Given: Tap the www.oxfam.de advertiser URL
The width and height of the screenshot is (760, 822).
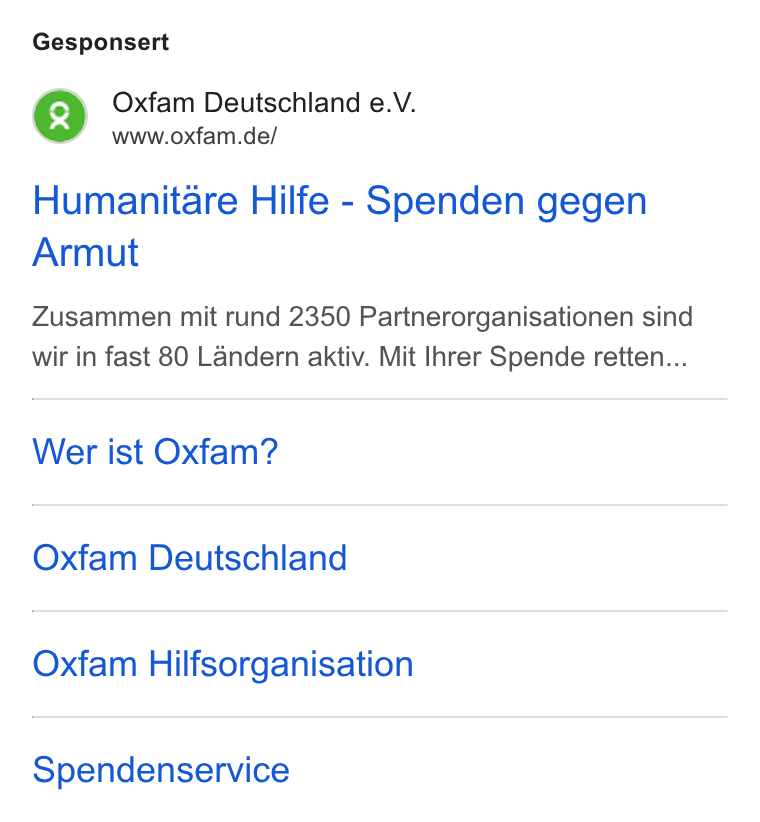Looking at the screenshot, I should 194,136.
